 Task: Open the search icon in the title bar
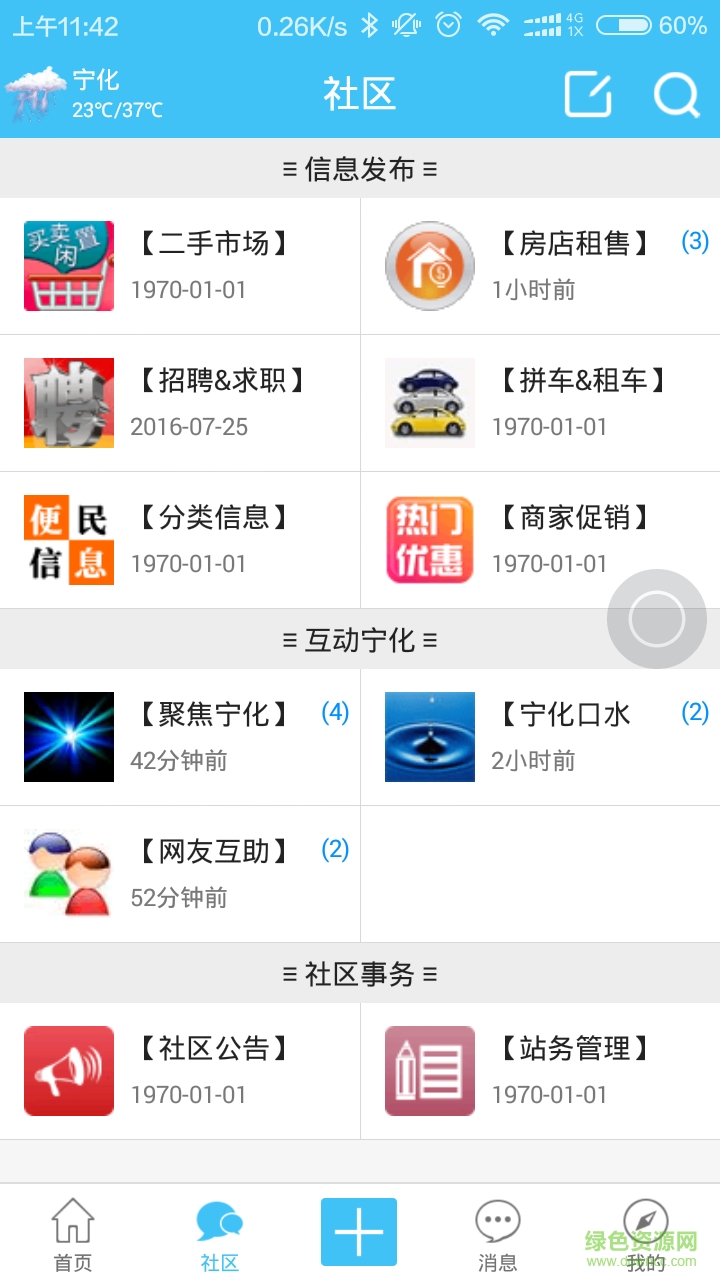tap(676, 94)
